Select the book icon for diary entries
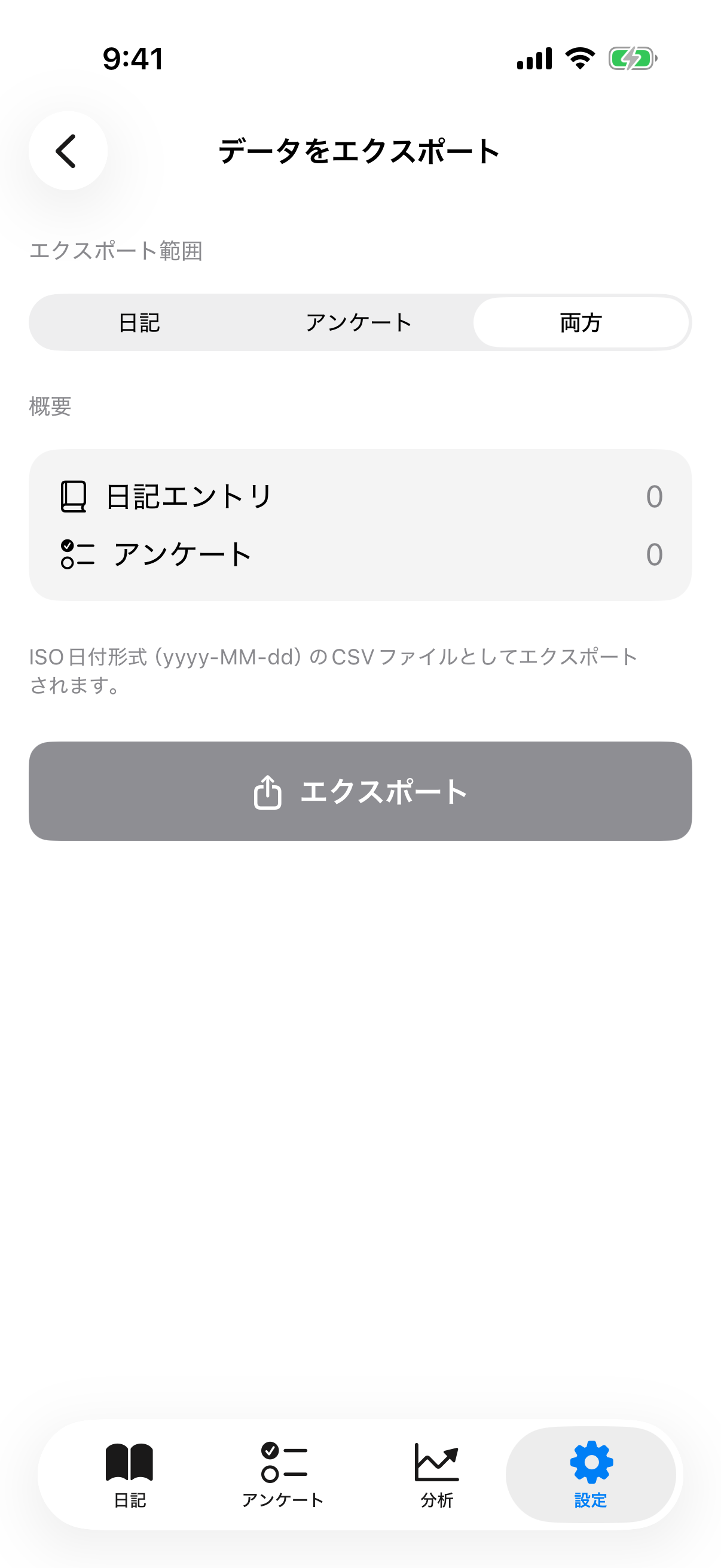Screen dimensions: 721x1568 pos(72,496)
